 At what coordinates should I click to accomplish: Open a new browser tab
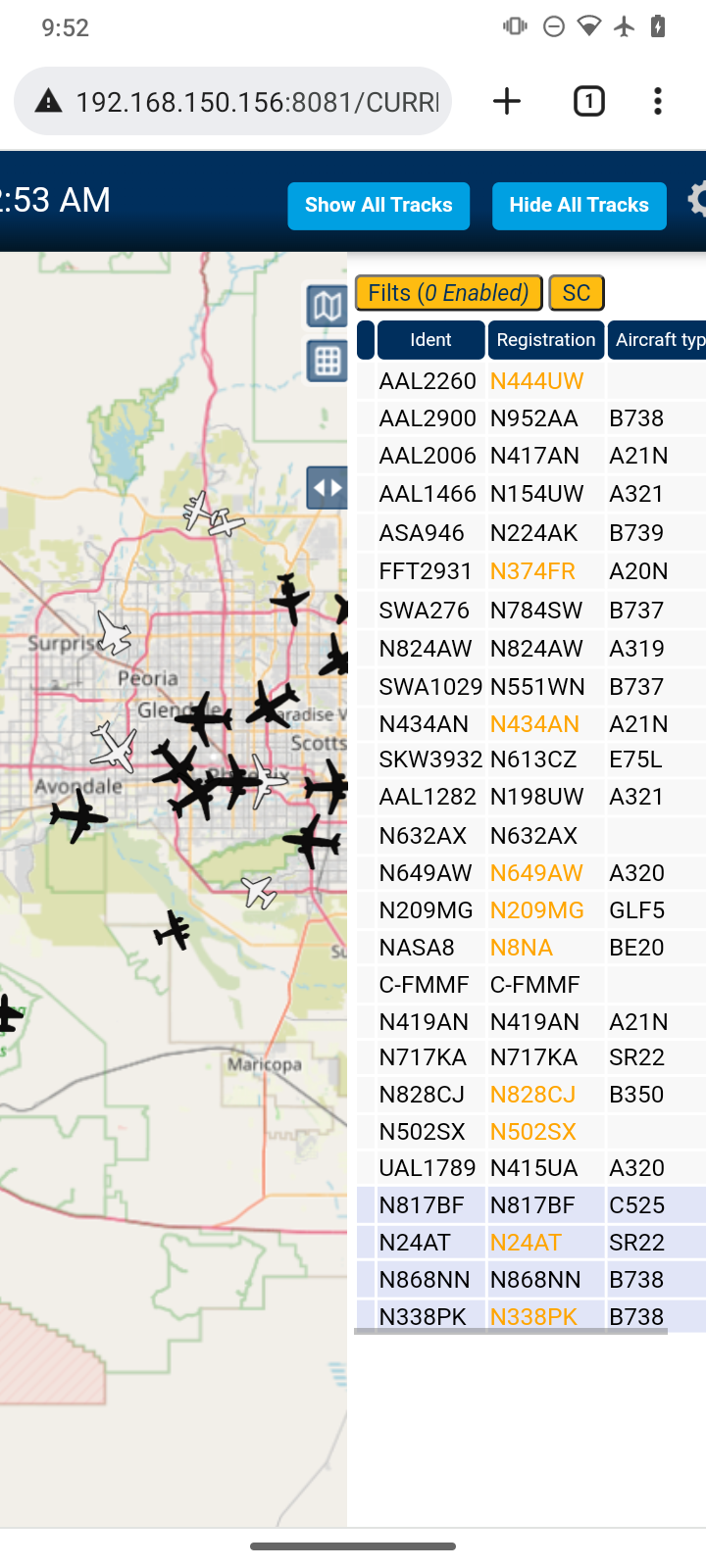click(507, 101)
